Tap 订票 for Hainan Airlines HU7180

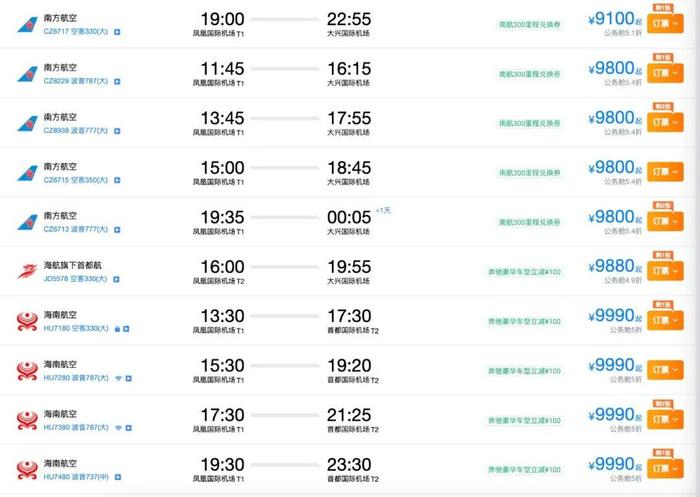click(666, 321)
